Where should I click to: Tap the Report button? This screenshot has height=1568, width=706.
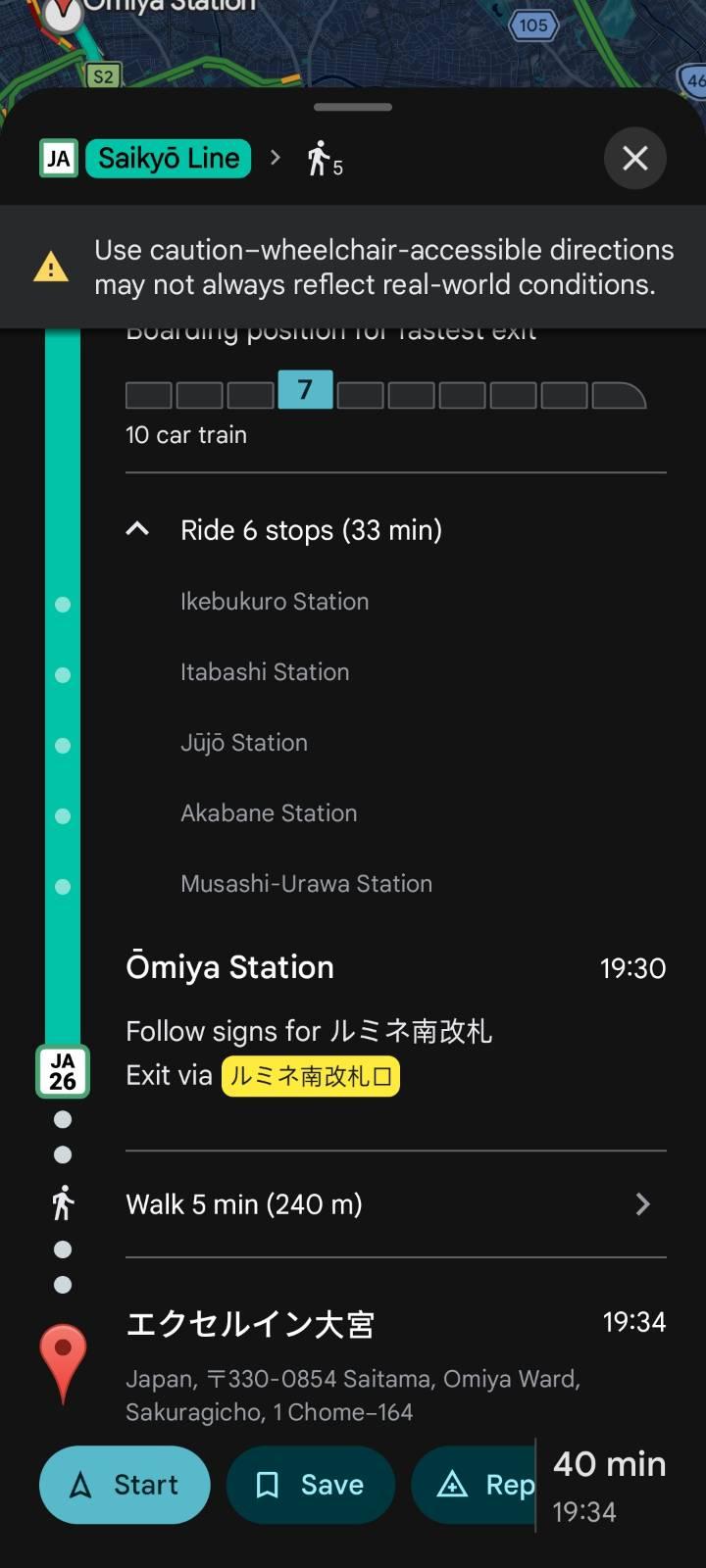coord(473,1485)
